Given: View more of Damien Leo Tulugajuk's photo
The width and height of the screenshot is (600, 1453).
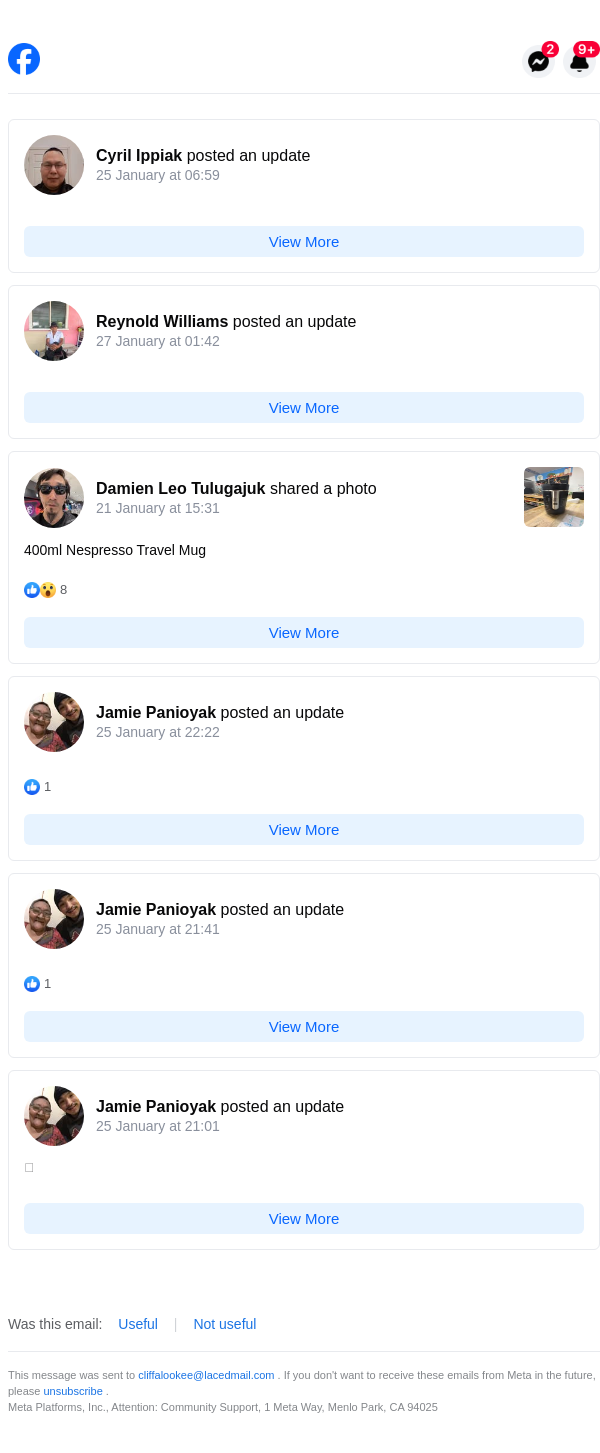Looking at the screenshot, I should point(304,633).
